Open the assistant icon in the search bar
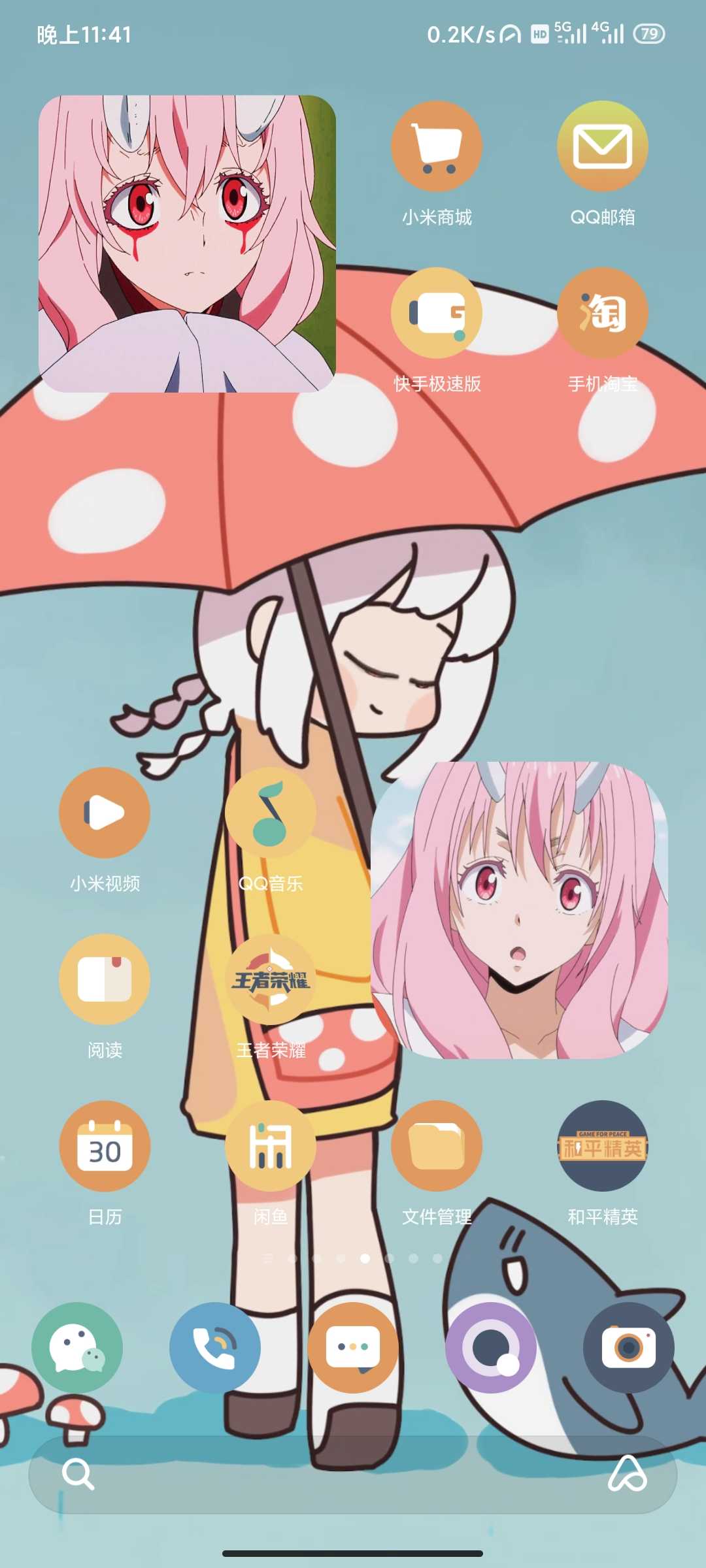This screenshot has width=706, height=1568. point(627,1474)
